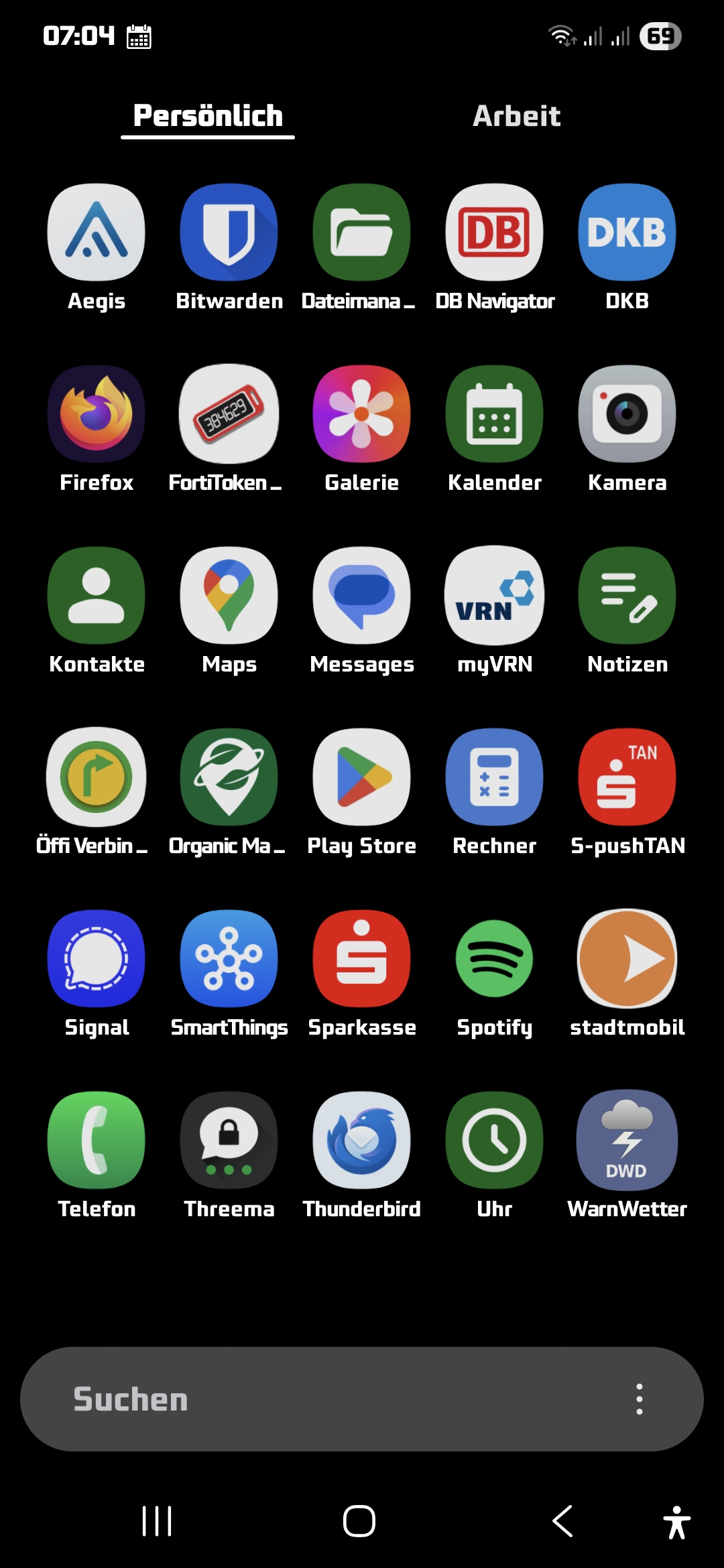
Task: Open the three-dot menu in search bar
Action: point(640,1399)
